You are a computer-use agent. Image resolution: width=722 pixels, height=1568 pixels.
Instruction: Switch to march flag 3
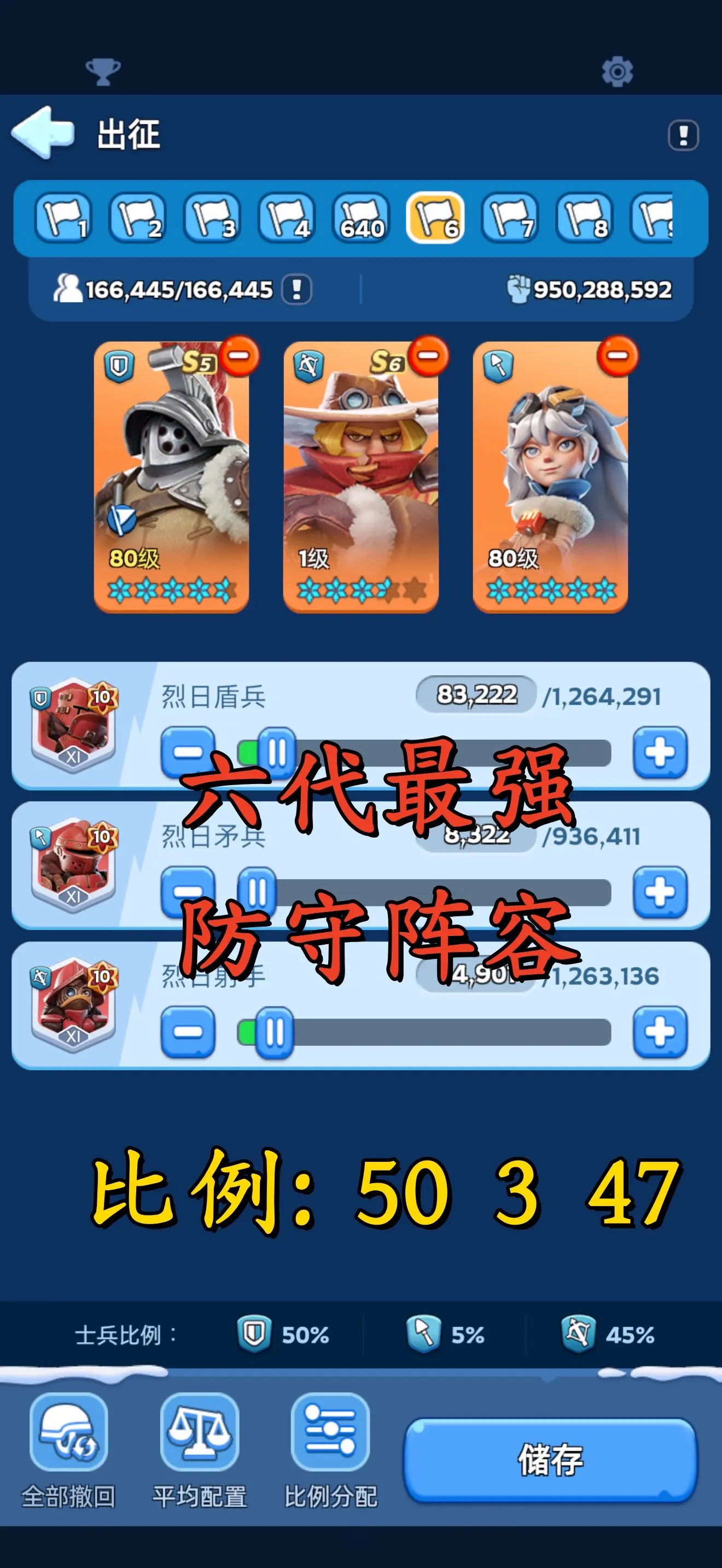click(x=212, y=217)
